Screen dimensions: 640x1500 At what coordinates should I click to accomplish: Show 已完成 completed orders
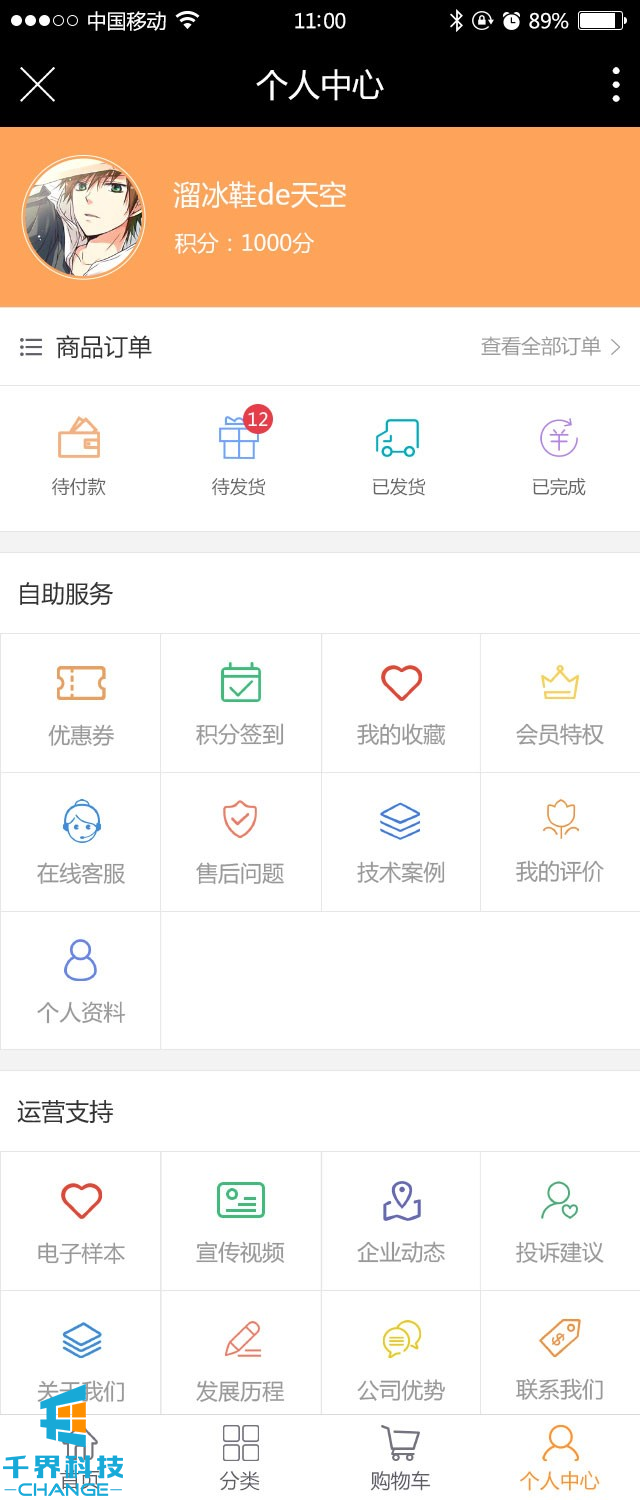(559, 457)
